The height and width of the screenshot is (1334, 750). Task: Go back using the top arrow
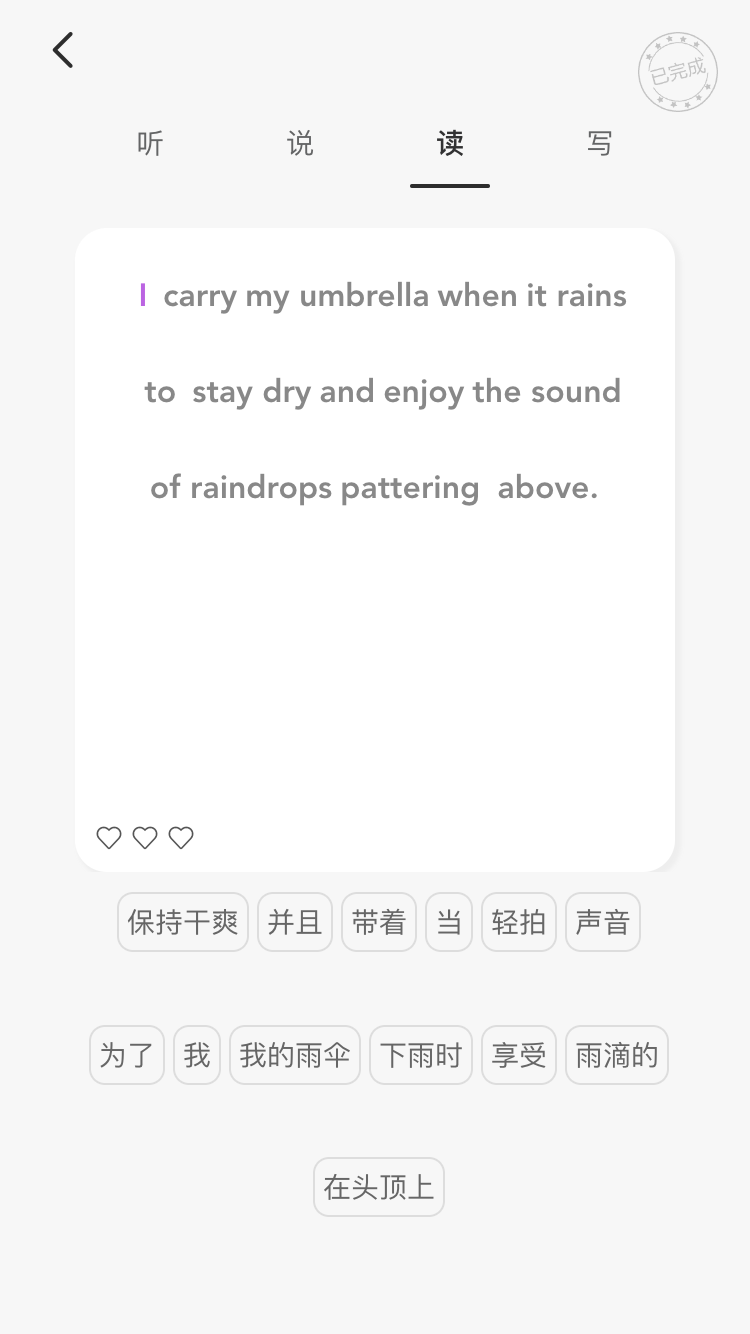click(x=63, y=50)
